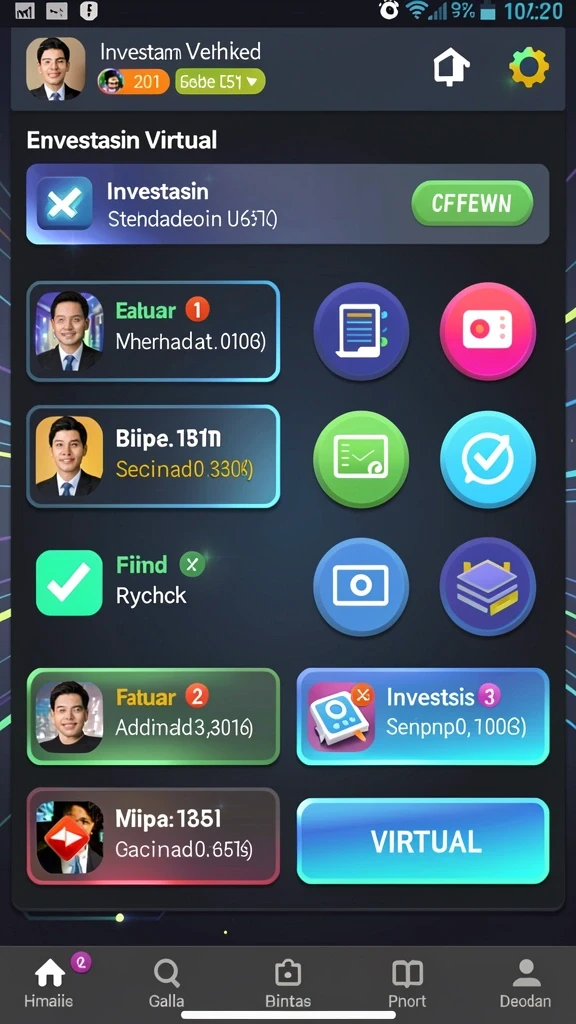
Task: Open the green mail round icon
Action: 361,459
